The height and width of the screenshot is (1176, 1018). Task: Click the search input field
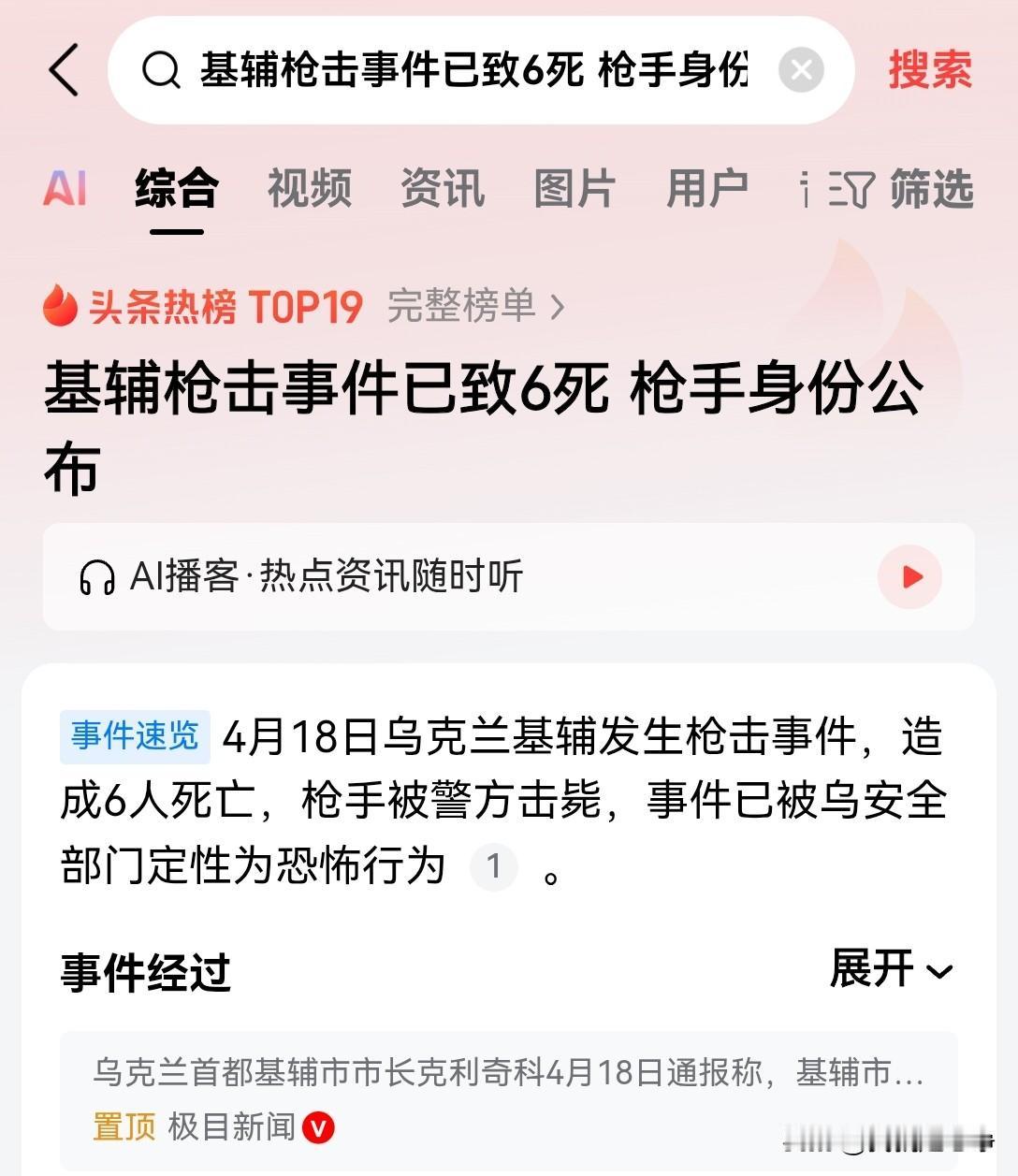(468, 70)
